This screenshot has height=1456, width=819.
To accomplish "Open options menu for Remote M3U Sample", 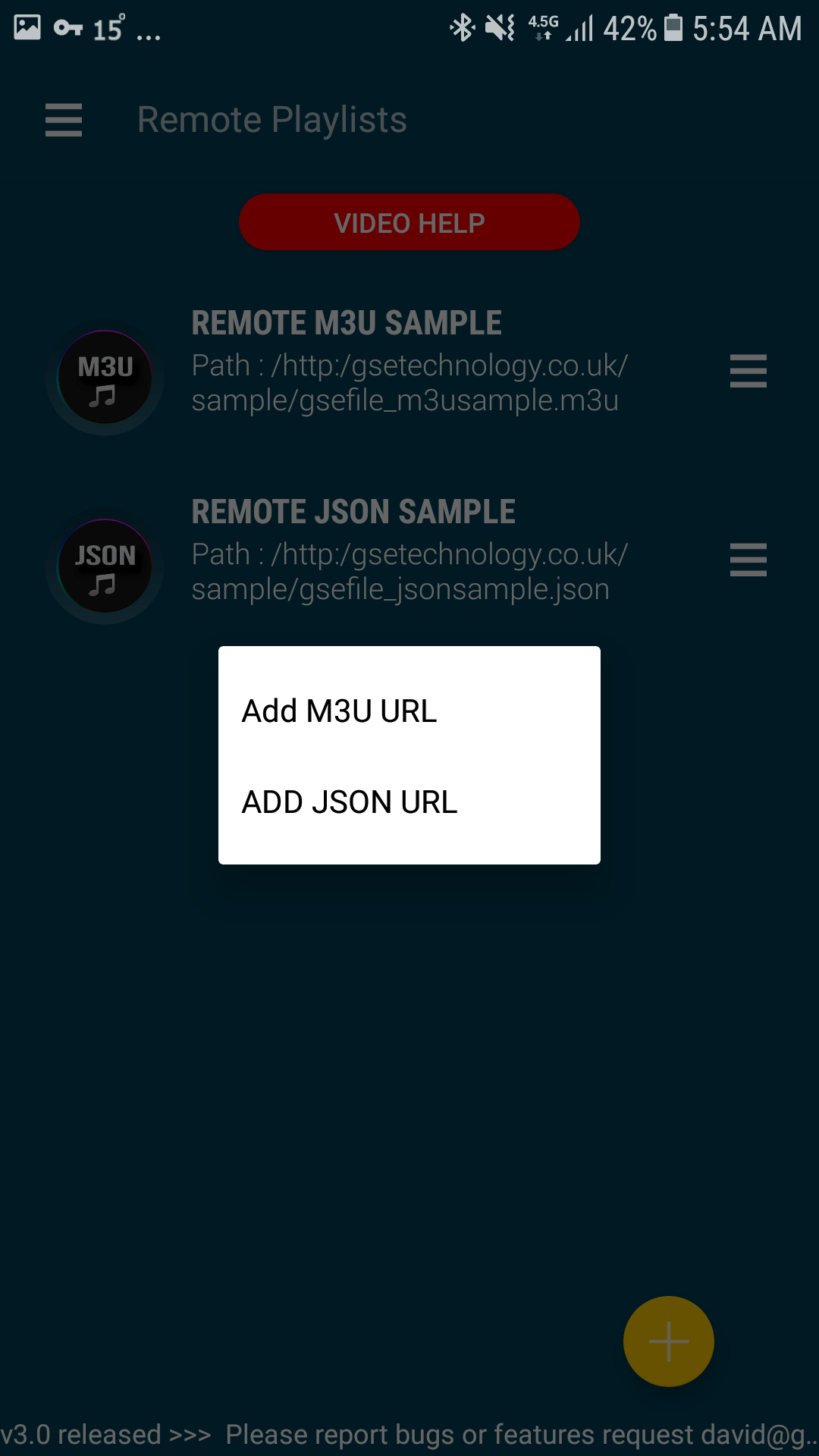I will [748, 371].
